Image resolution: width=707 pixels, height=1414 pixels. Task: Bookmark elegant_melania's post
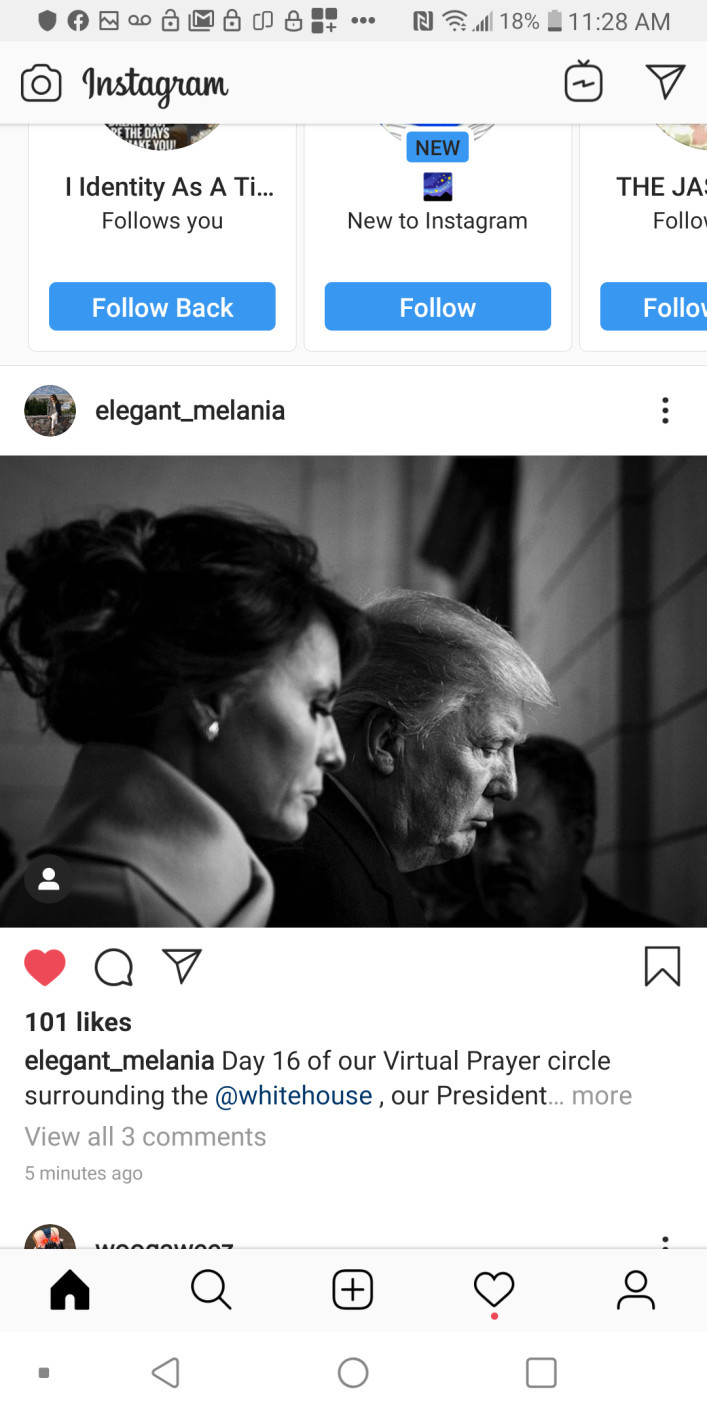662,967
